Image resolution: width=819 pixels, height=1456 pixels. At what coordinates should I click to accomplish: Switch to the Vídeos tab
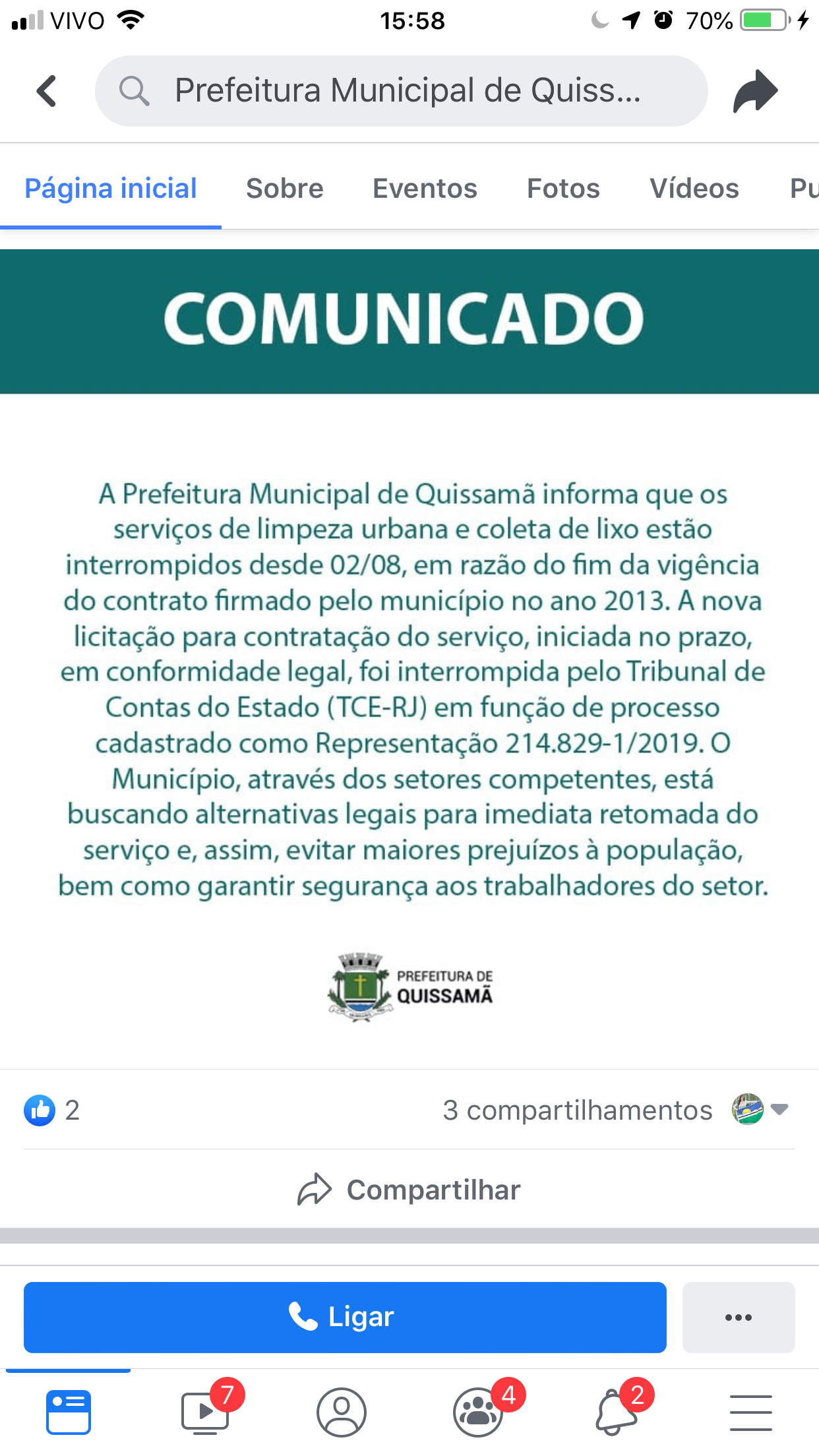click(x=694, y=189)
